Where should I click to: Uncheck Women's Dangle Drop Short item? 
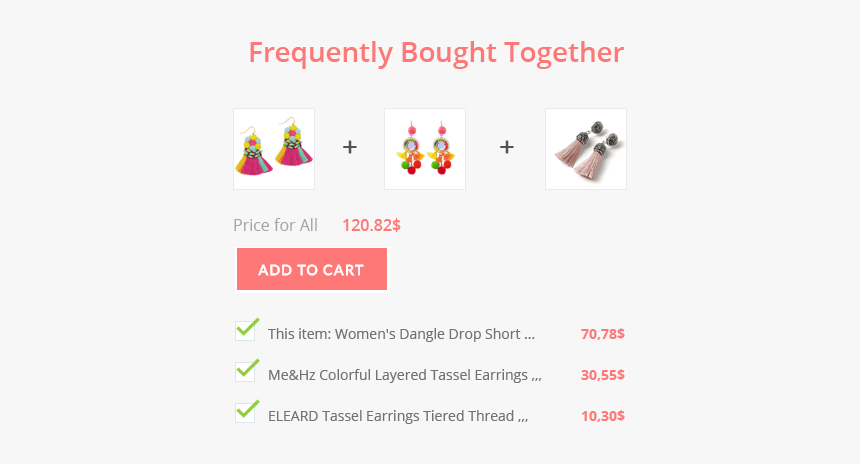(246, 331)
